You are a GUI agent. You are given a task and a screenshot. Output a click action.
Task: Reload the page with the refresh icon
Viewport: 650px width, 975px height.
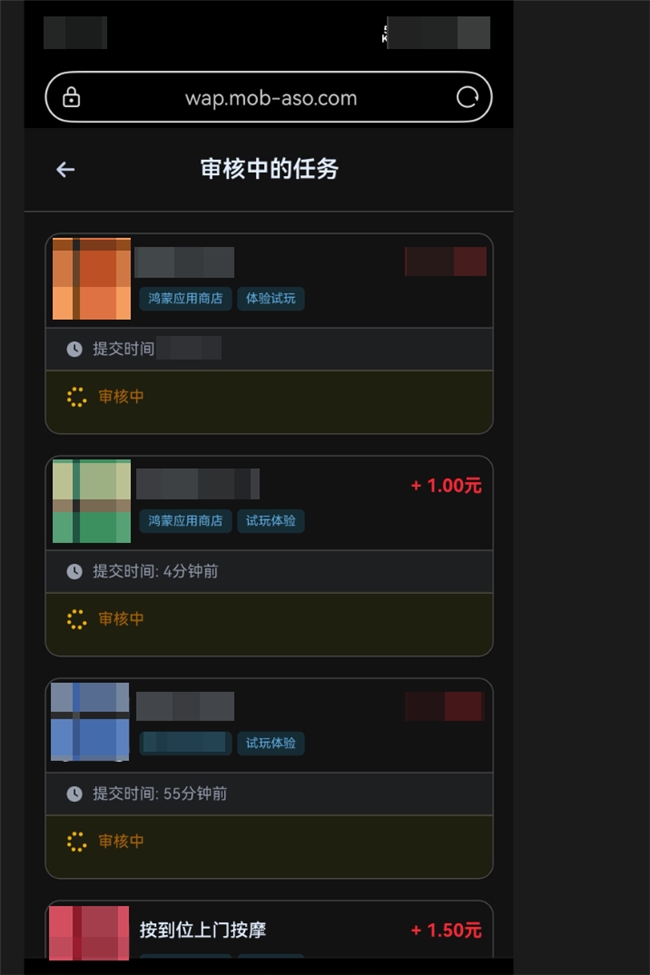tap(467, 97)
